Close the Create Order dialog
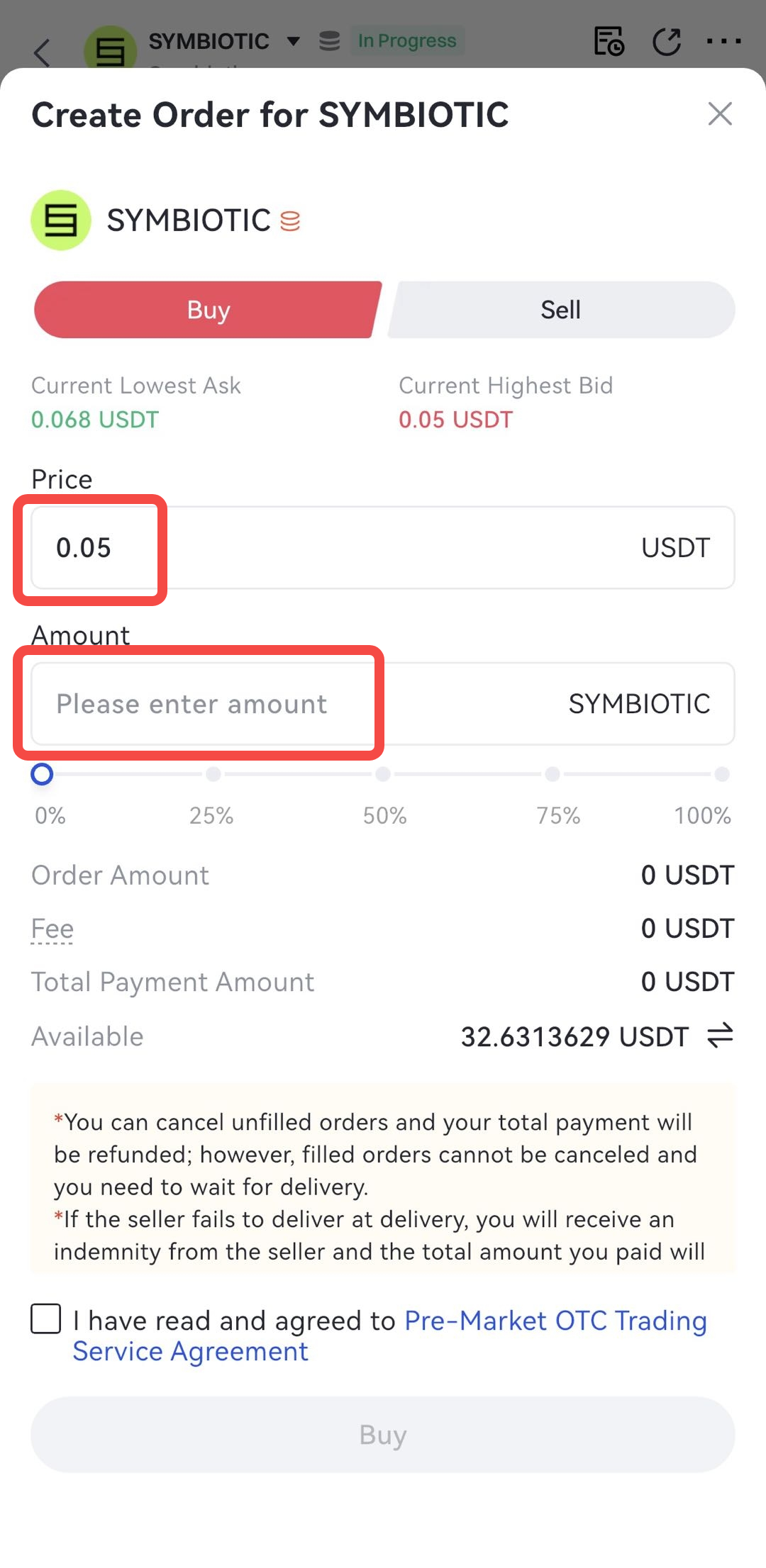766x1568 pixels. [719, 113]
